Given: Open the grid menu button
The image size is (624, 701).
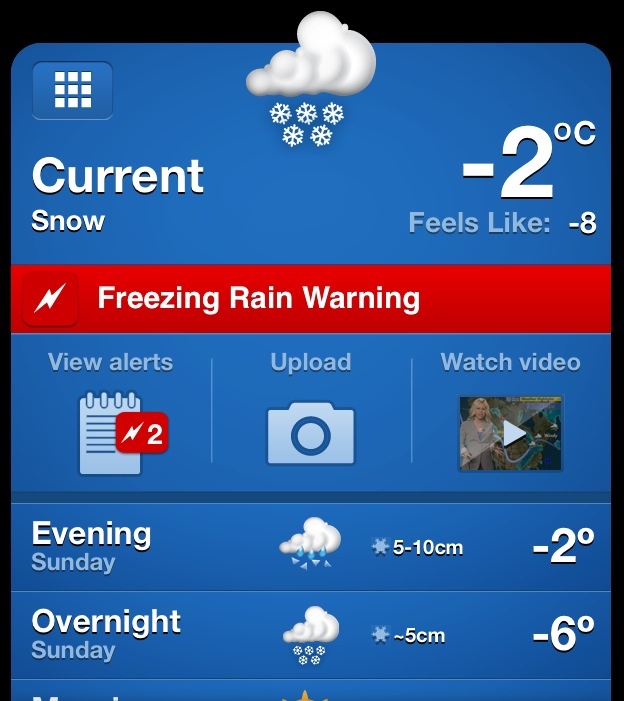Looking at the screenshot, I should pos(73,90).
